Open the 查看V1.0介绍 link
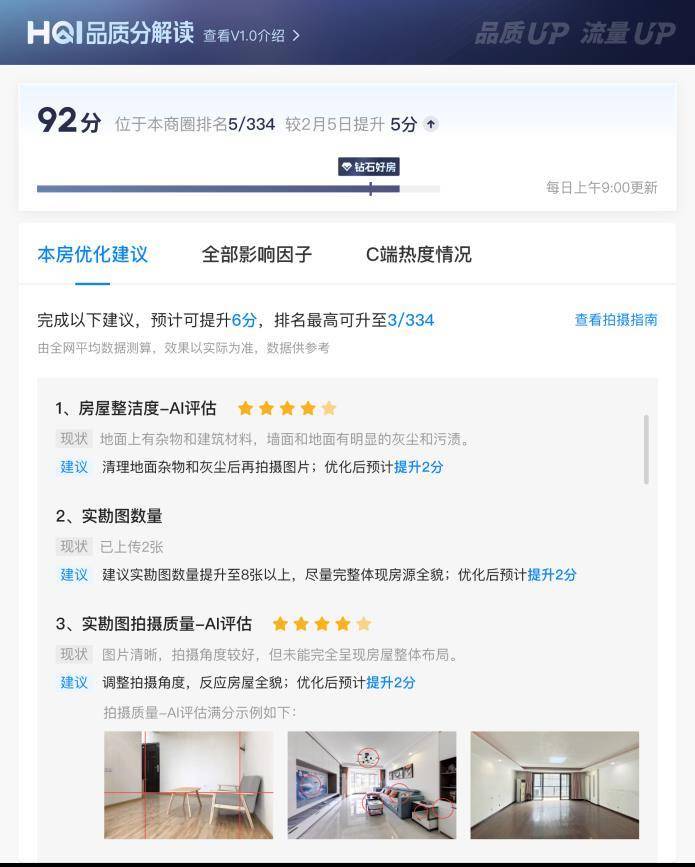This screenshot has height=867, width=695. [x=251, y=35]
